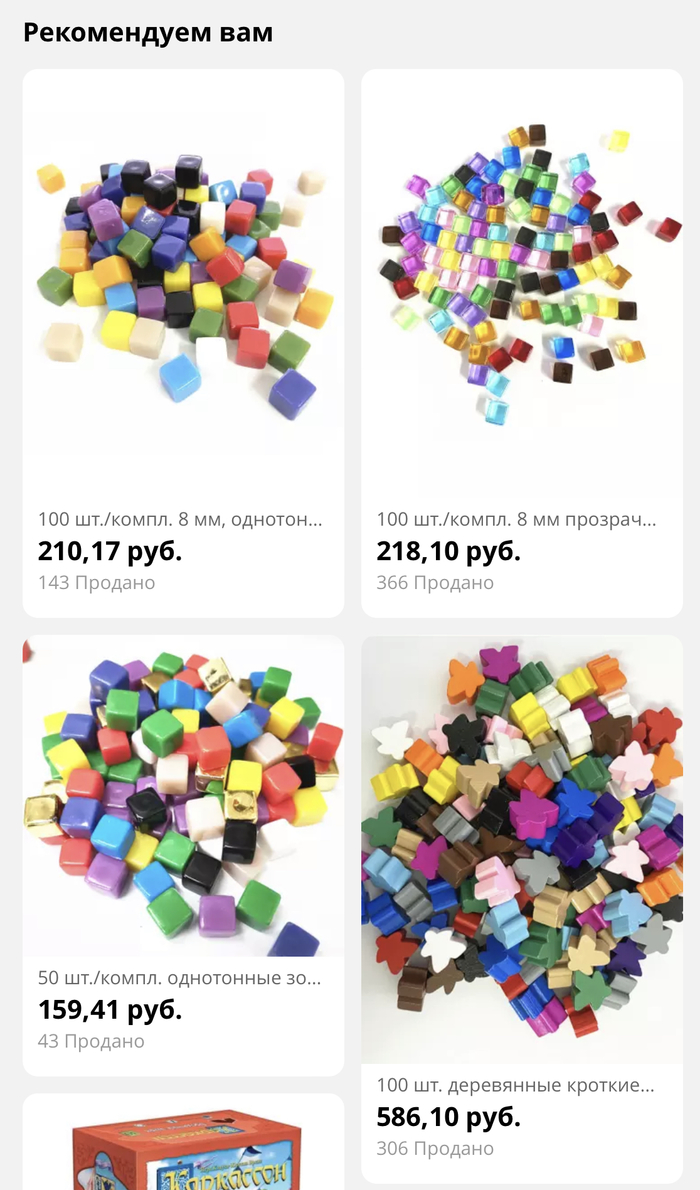The width and height of the screenshot is (700, 1190).
Task: Open the wooden meeples for 586,10 руб.
Action: point(521,850)
